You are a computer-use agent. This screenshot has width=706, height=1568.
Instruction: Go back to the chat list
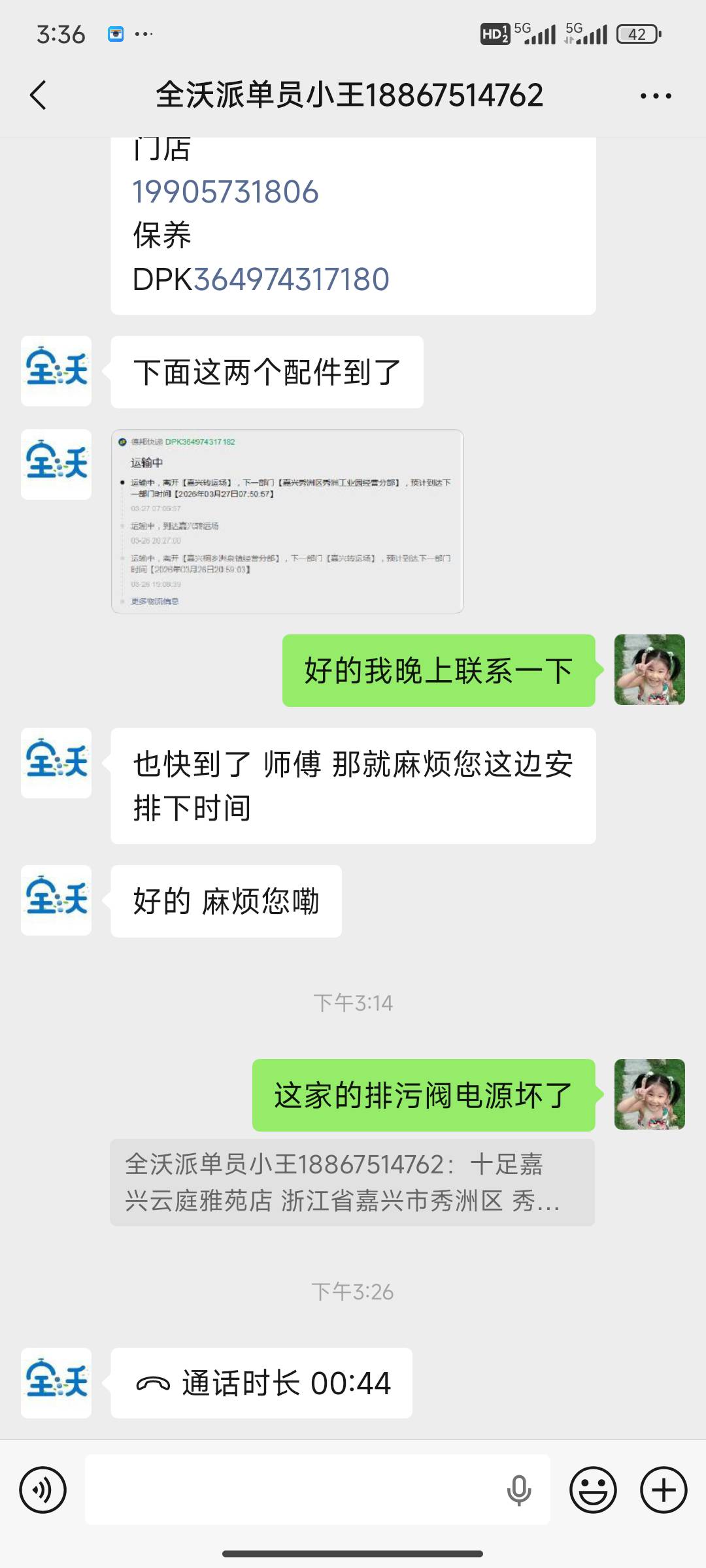(38, 95)
